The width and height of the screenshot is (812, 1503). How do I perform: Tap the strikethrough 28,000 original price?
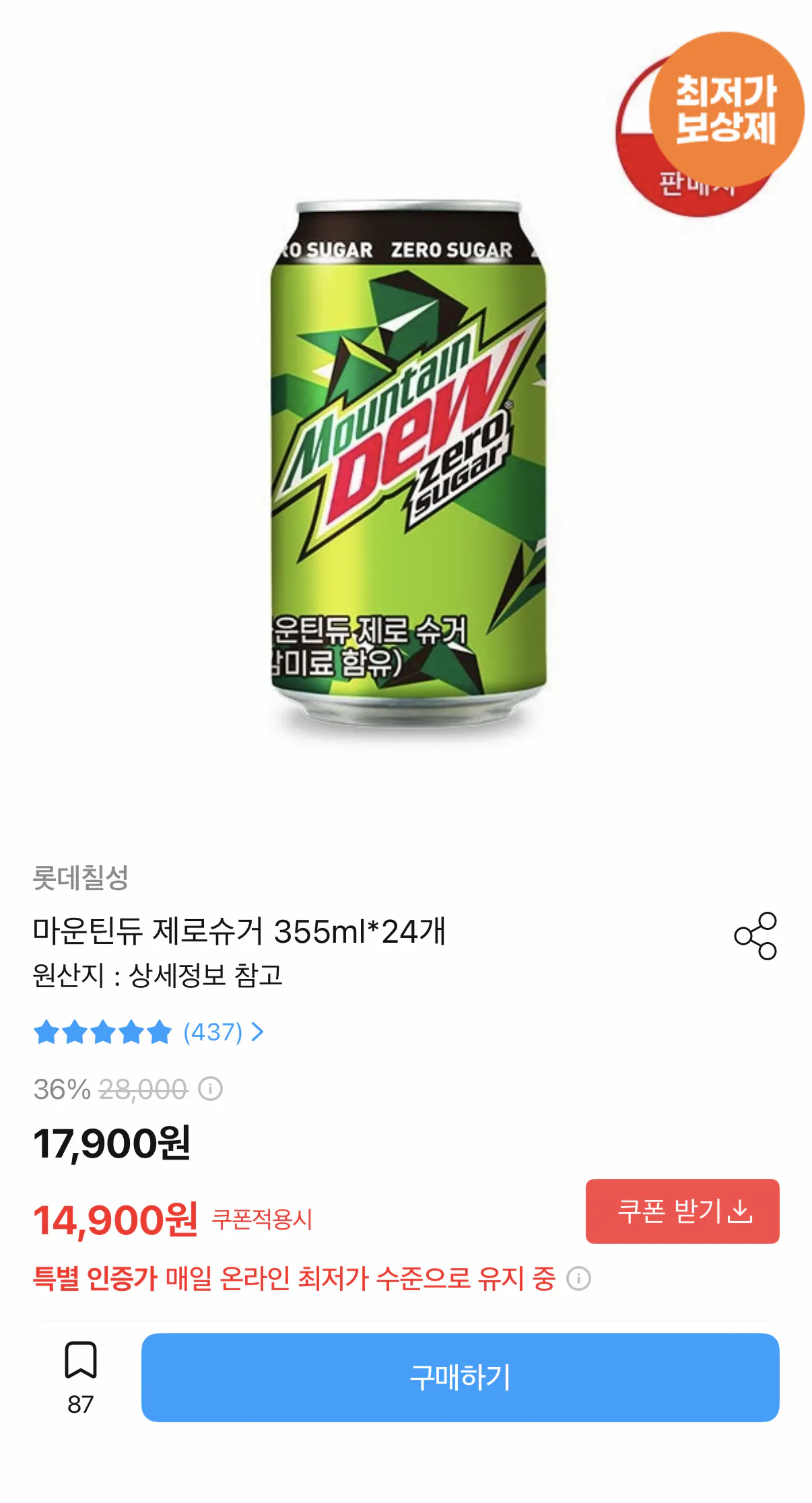[143, 1089]
